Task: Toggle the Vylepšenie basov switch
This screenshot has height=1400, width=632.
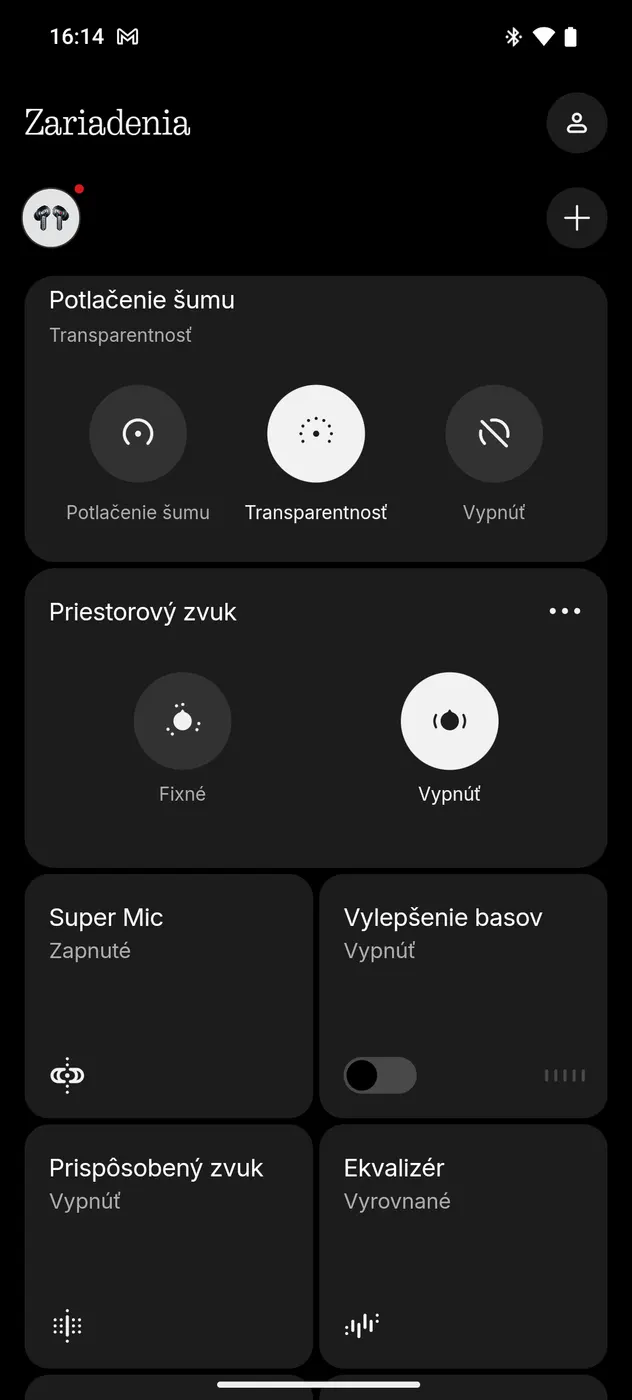Action: click(x=380, y=1075)
